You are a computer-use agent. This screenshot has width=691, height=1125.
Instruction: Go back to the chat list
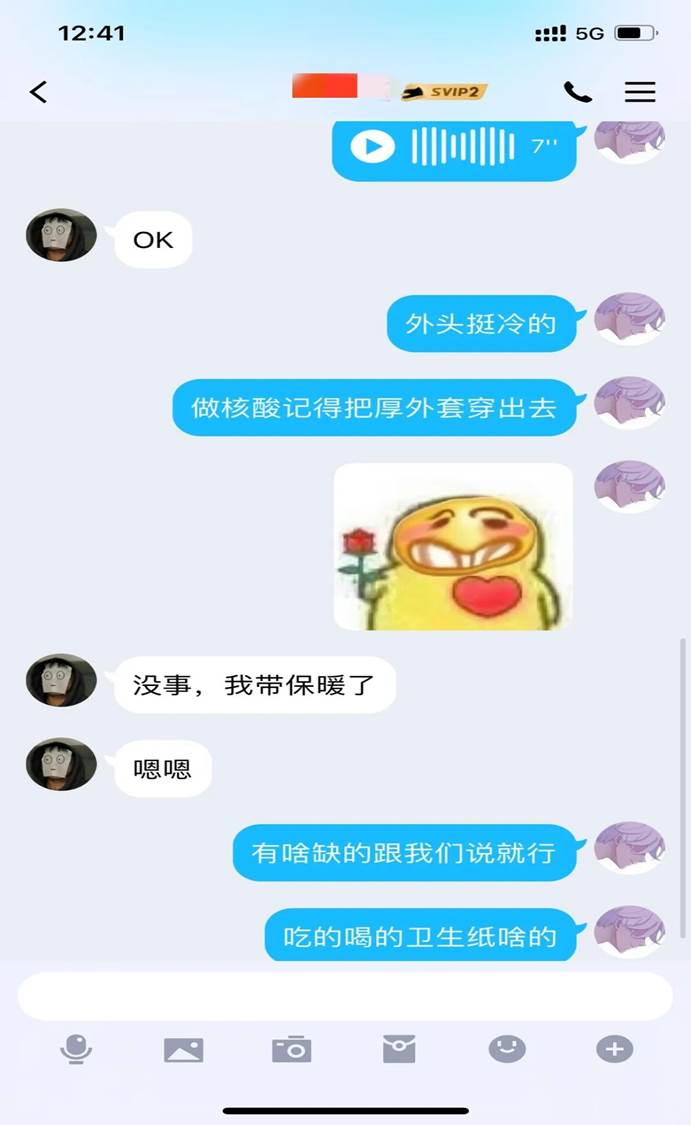[x=38, y=92]
